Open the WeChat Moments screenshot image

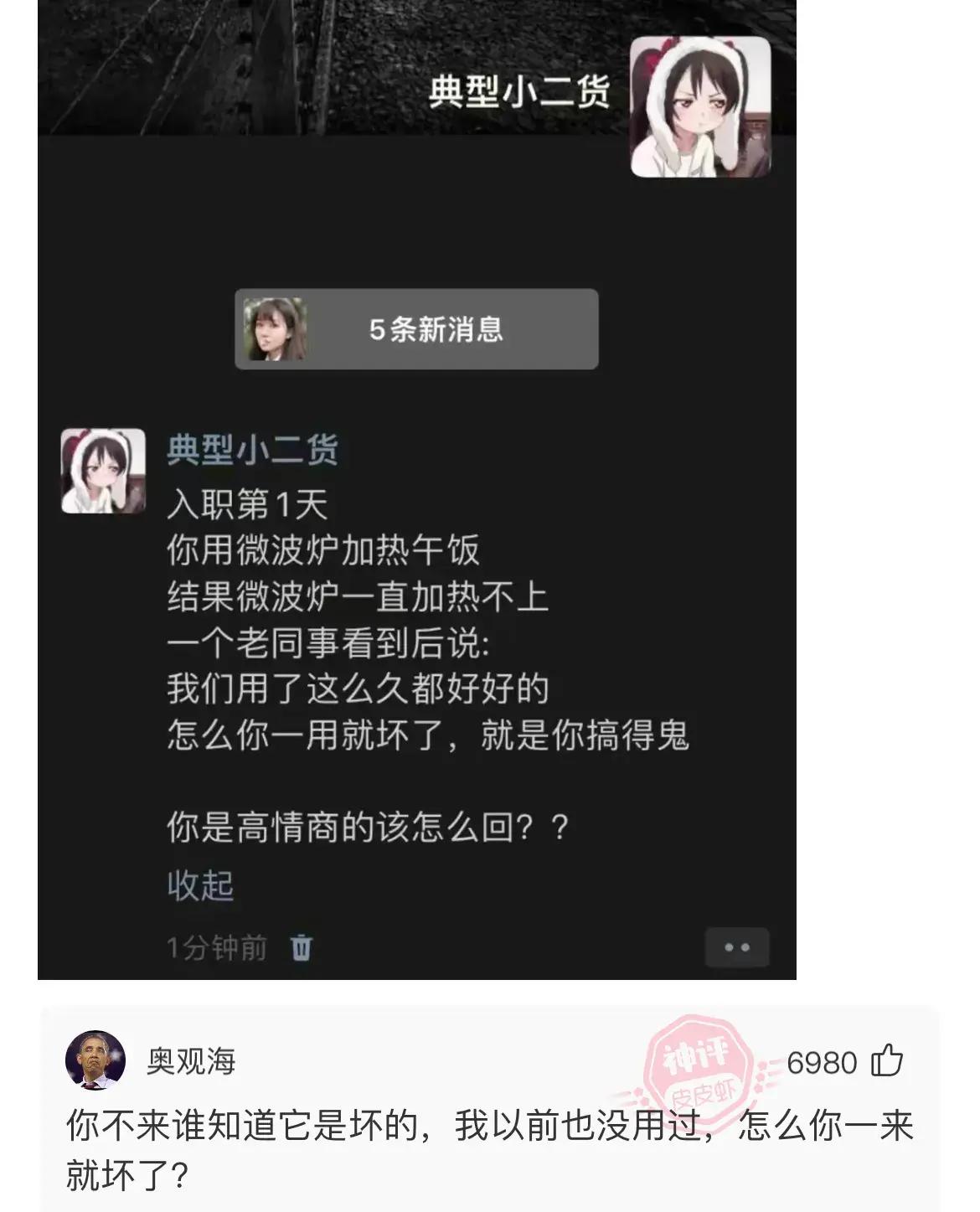(x=416, y=489)
